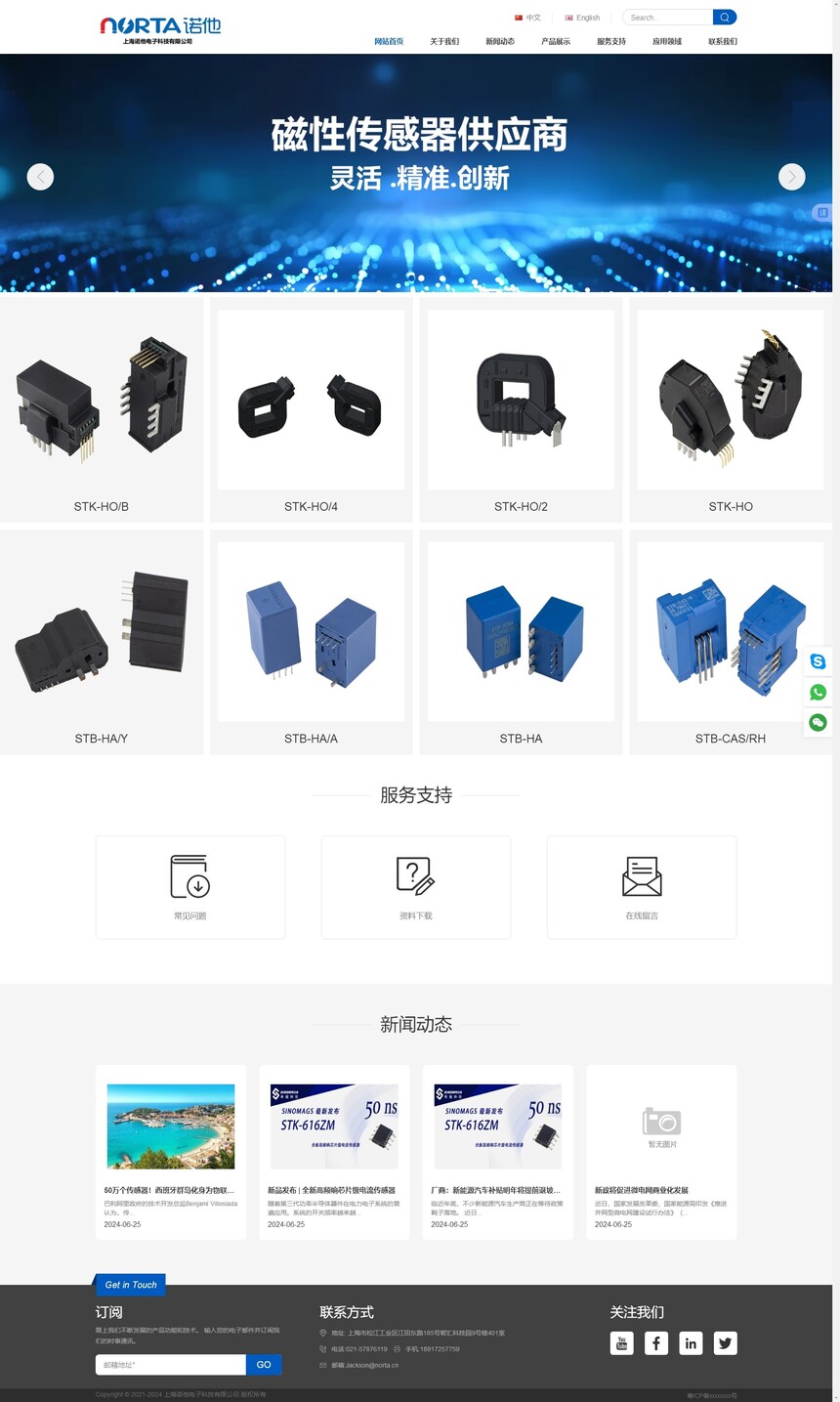Switch language to English
Image resolution: width=840 pixels, height=1402 pixels.
(x=583, y=18)
